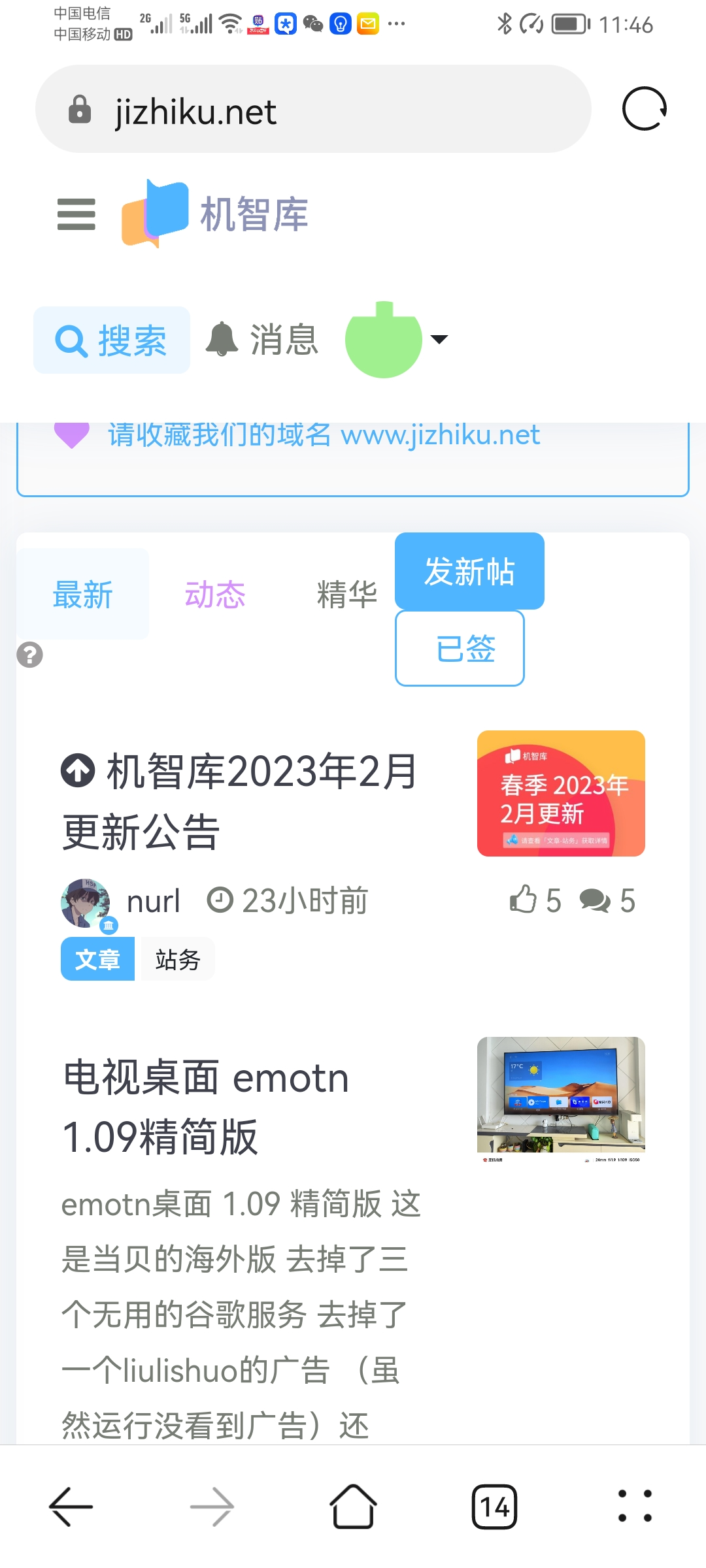This screenshot has width=706, height=1568.
Task: Show the 14 open browser tabs
Action: click(494, 1507)
